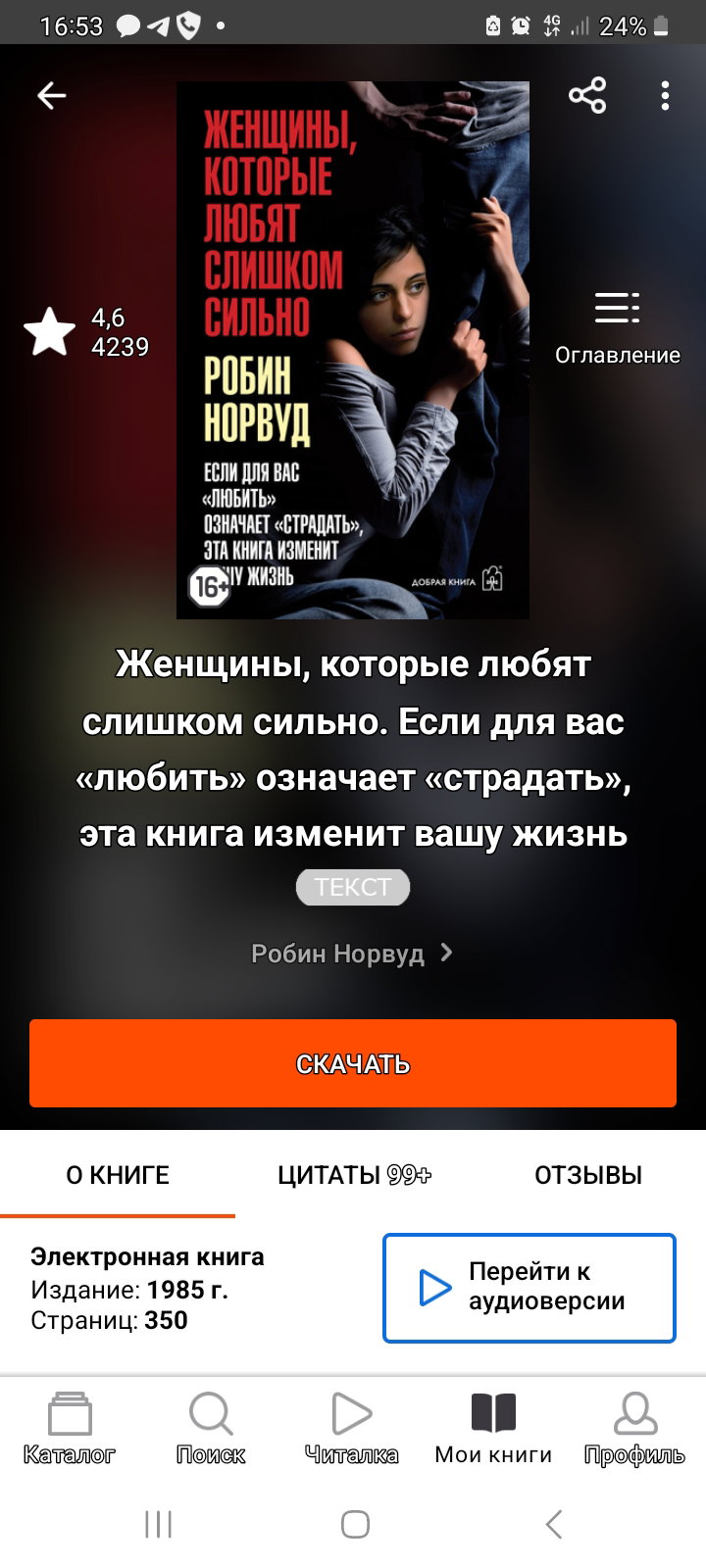Viewport: 706px width, 1568px height.
Task: Open the book cover image
Action: 353,350
